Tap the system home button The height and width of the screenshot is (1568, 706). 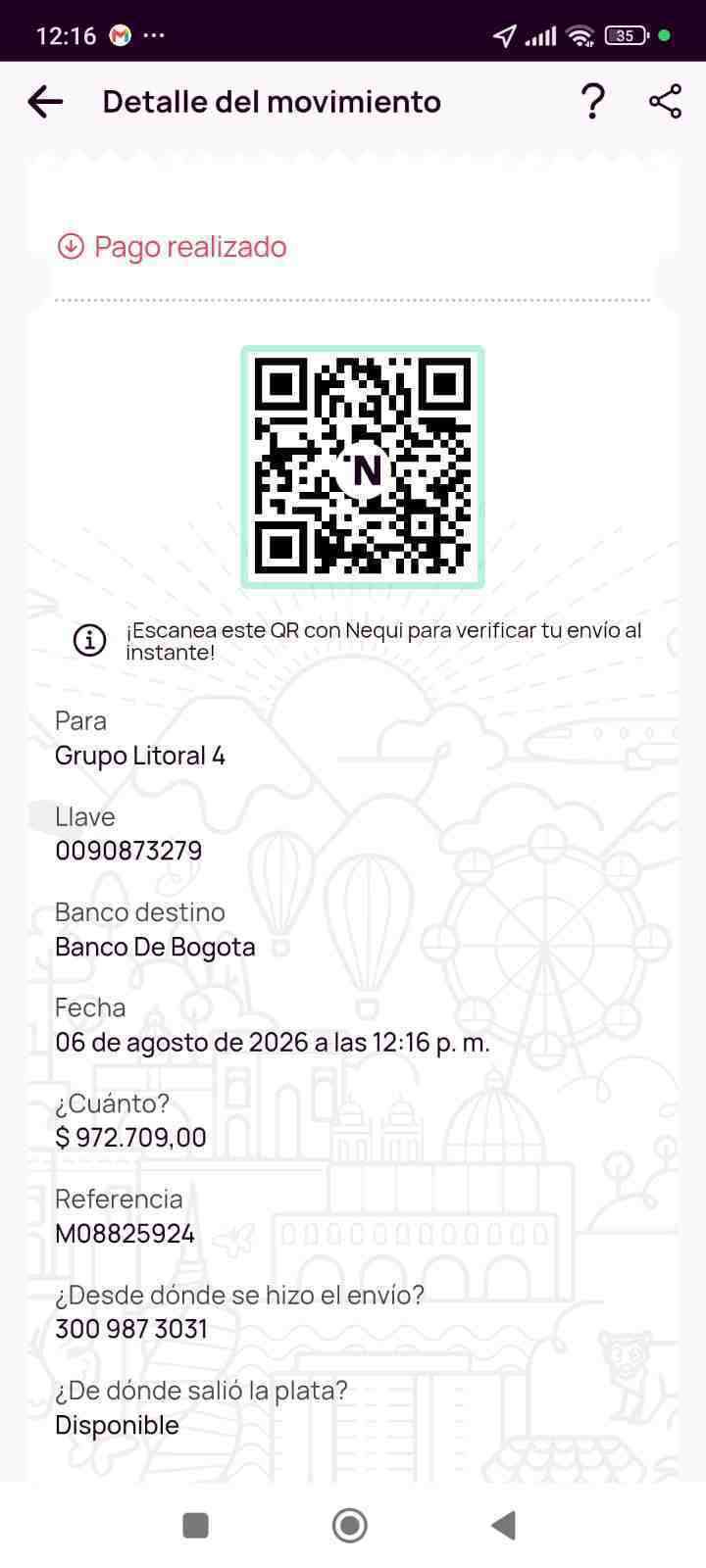350,1525
